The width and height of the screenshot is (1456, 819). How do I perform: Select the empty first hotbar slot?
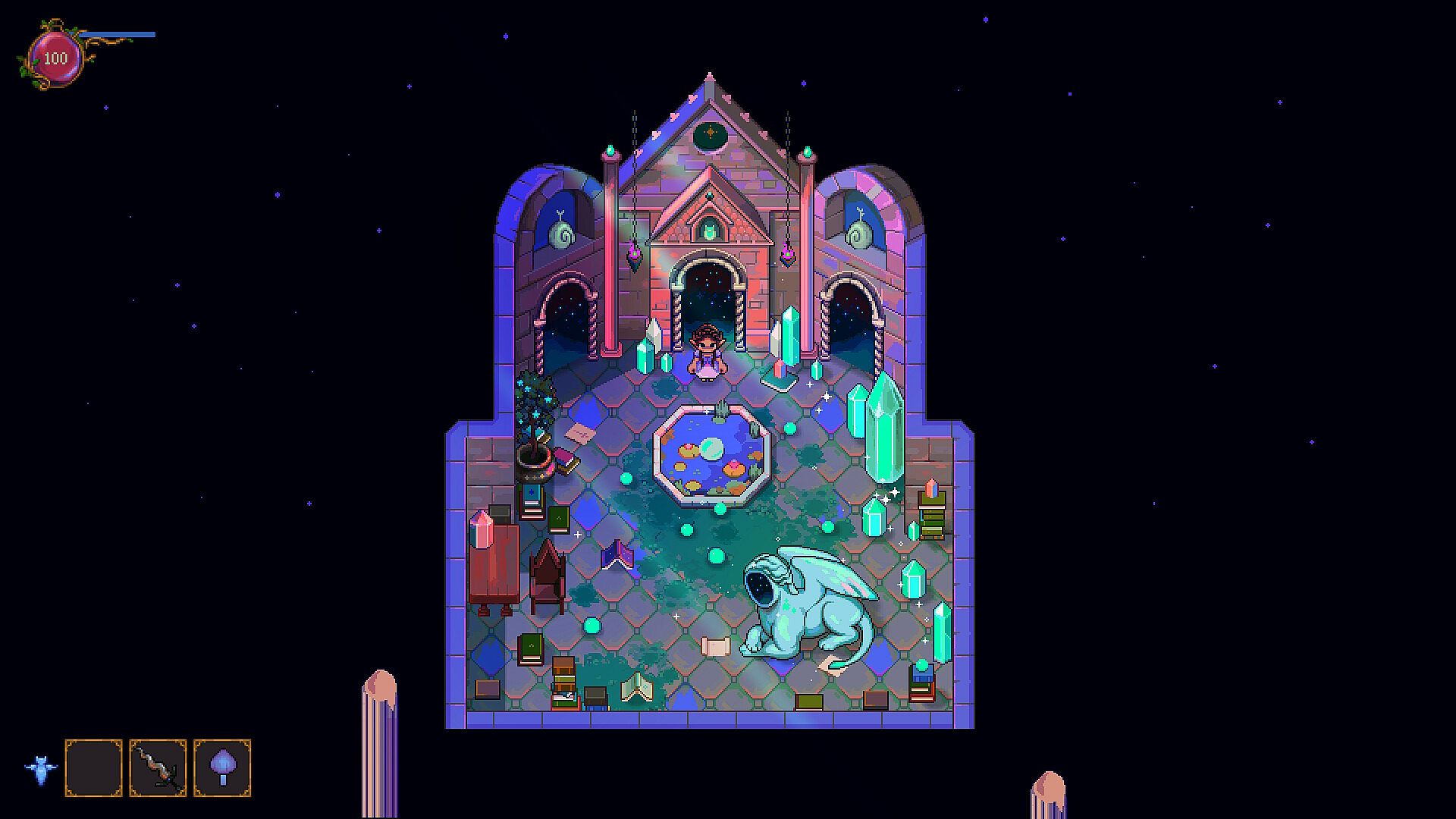93,768
